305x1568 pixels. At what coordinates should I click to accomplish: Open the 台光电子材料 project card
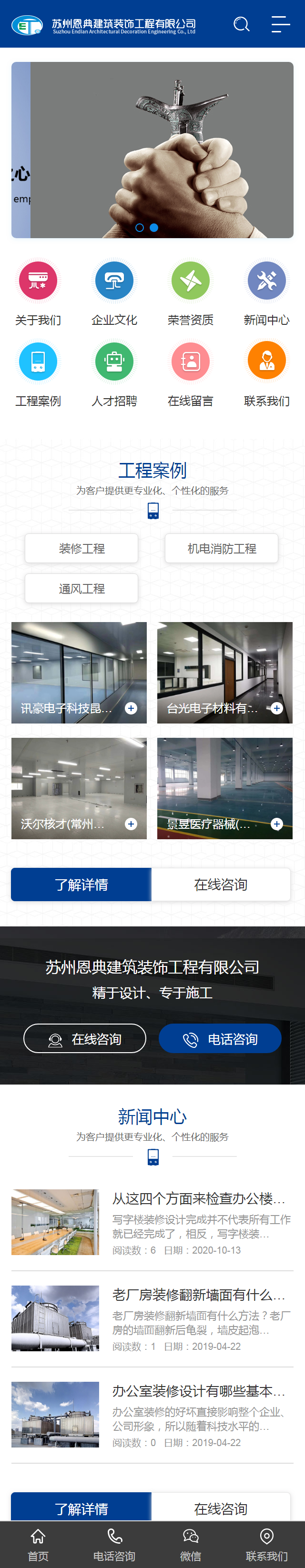tap(224, 673)
